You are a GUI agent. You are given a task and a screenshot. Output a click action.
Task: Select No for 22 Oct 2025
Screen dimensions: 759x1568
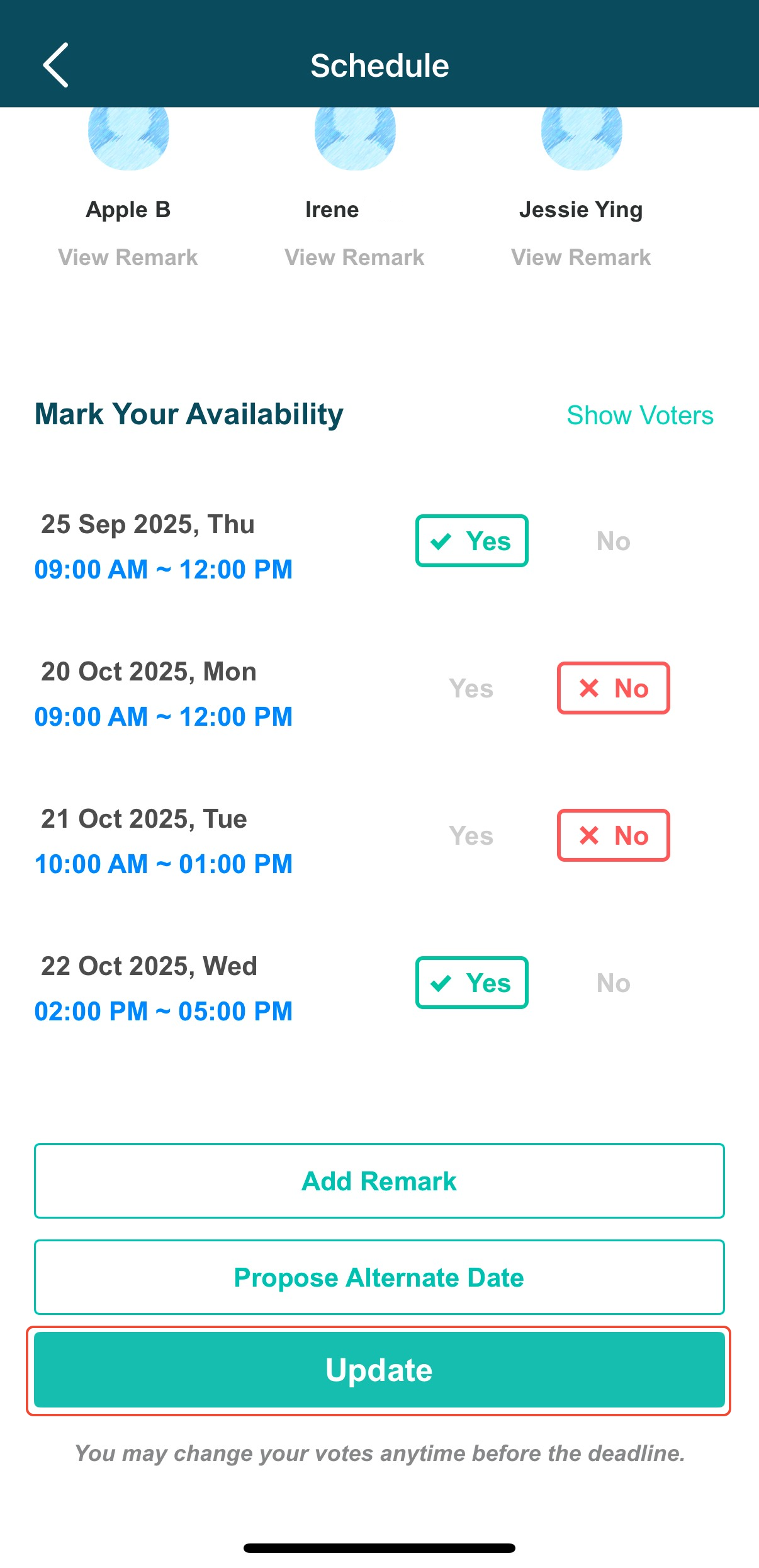[614, 983]
